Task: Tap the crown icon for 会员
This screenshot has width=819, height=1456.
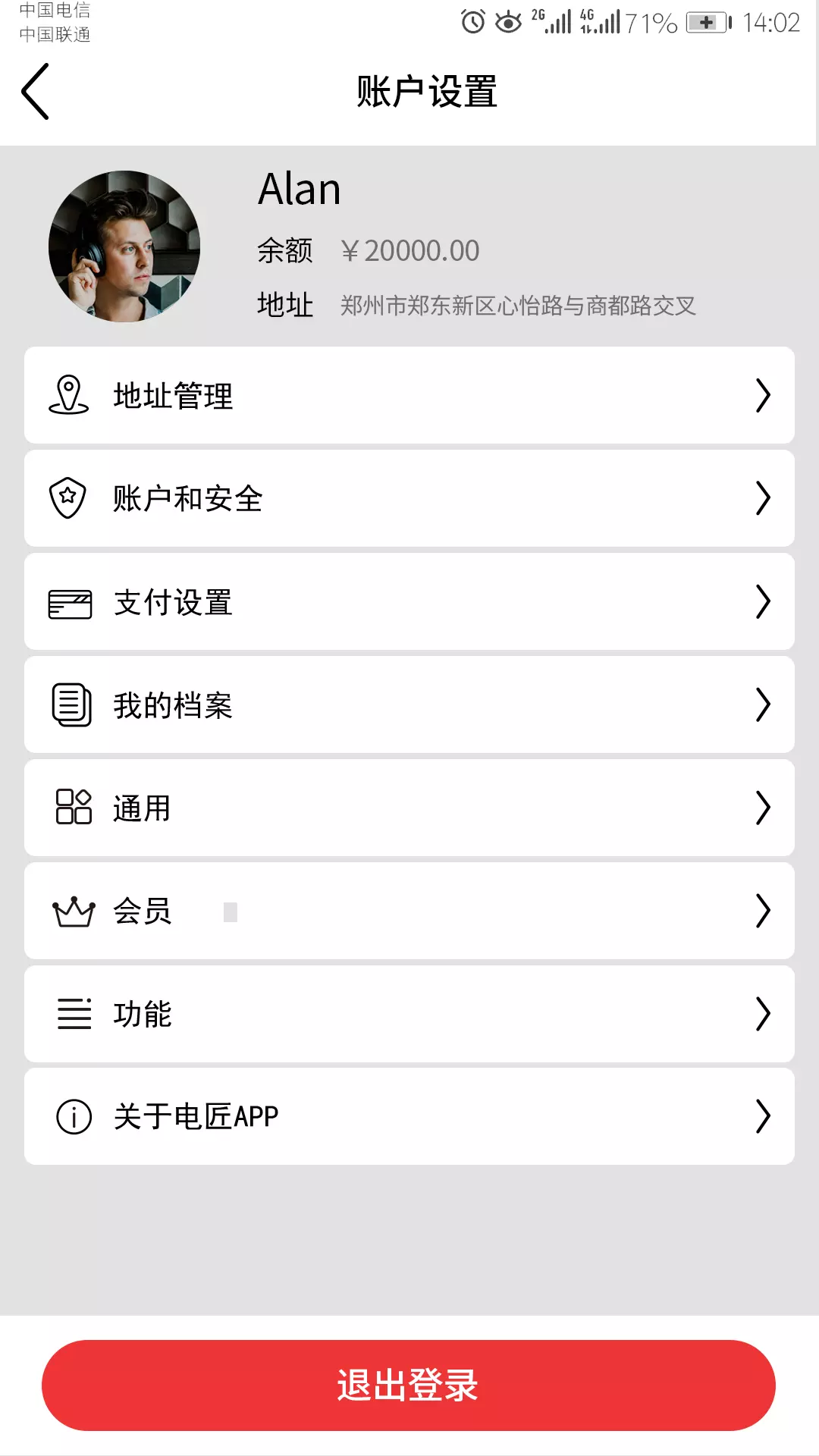Action: pos(74,911)
